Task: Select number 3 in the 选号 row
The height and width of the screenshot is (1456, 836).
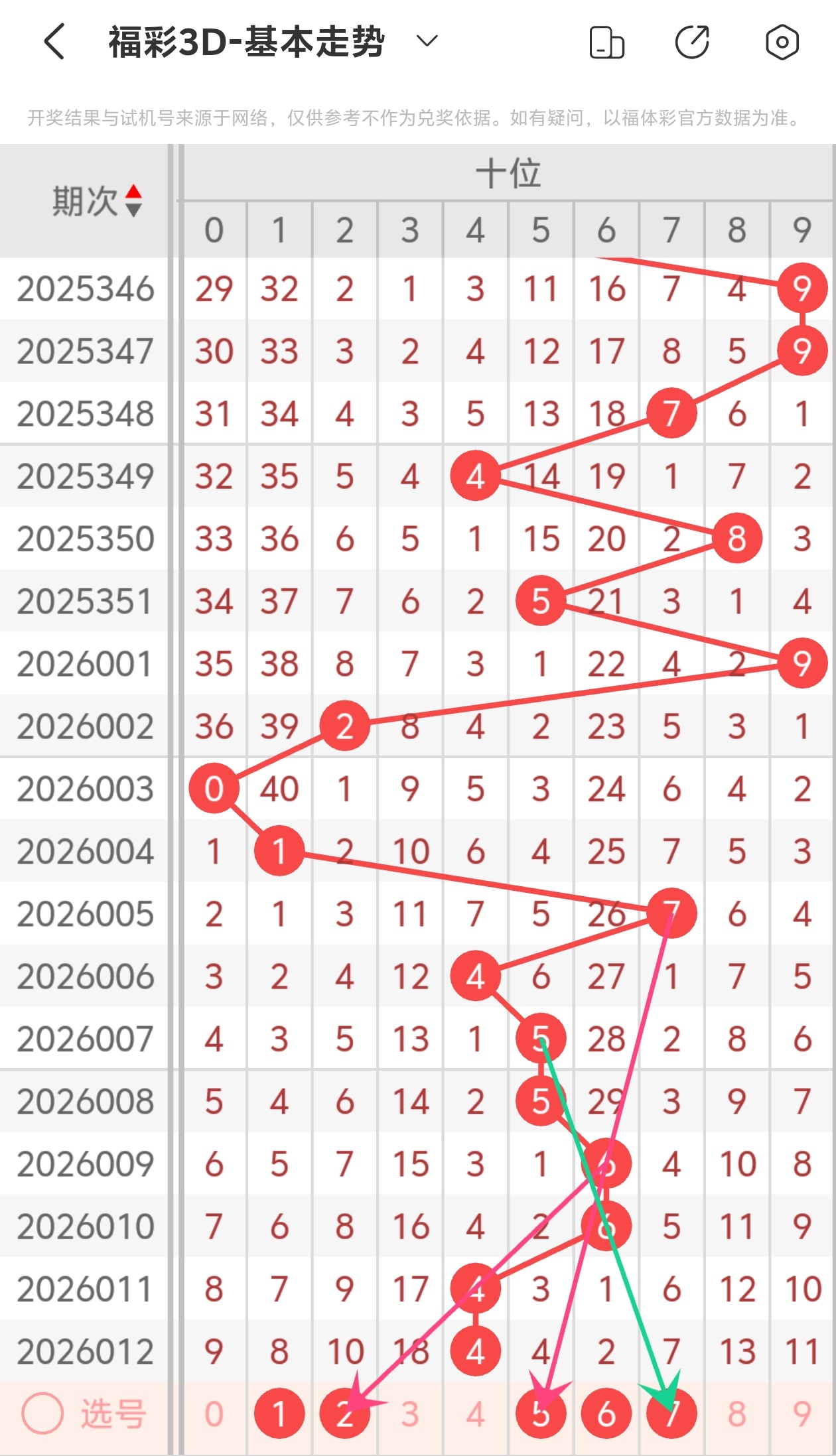Action: pos(410,1414)
